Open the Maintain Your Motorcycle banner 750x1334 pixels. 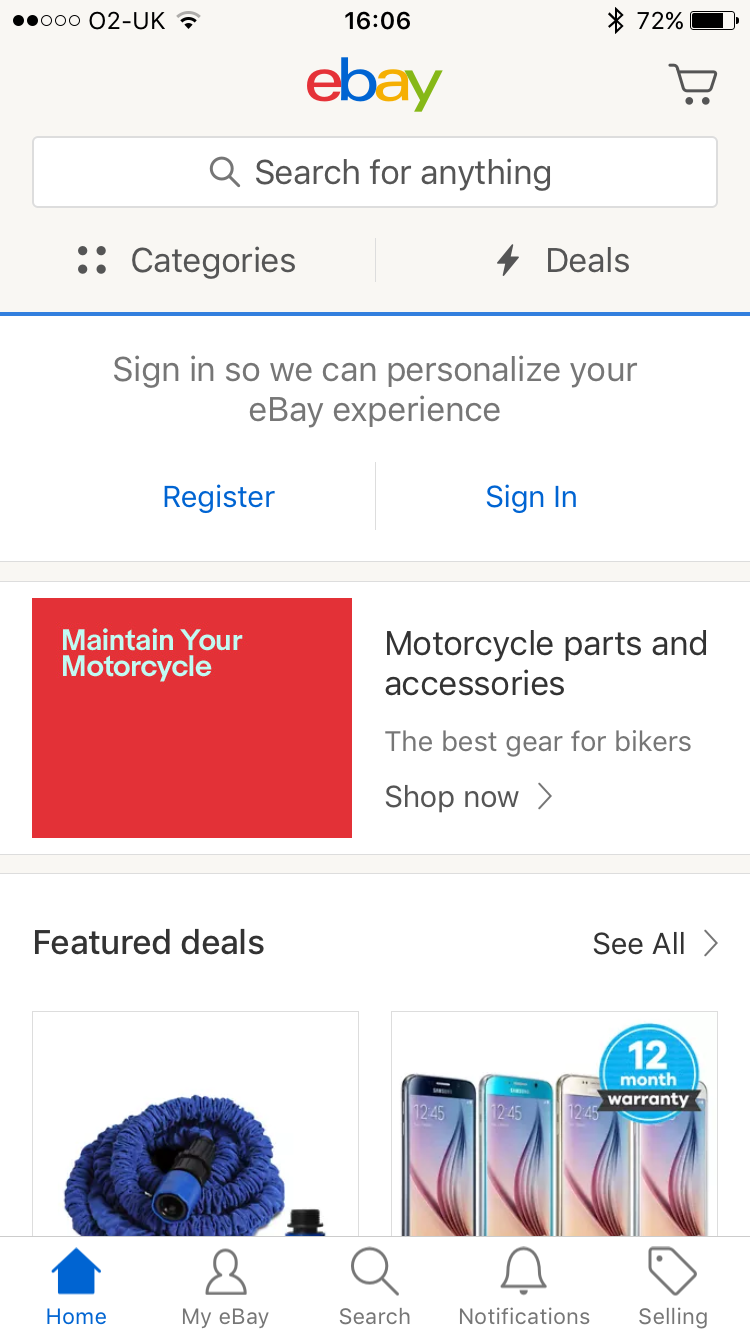(x=192, y=718)
